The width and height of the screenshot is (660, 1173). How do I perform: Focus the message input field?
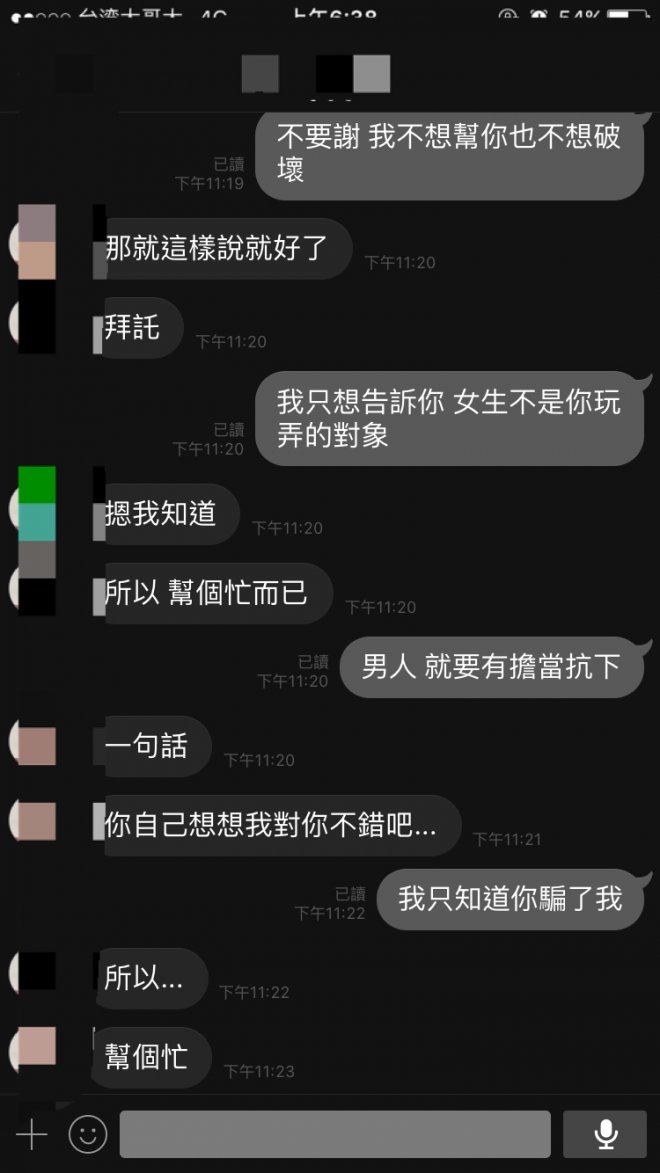point(335,1134)
